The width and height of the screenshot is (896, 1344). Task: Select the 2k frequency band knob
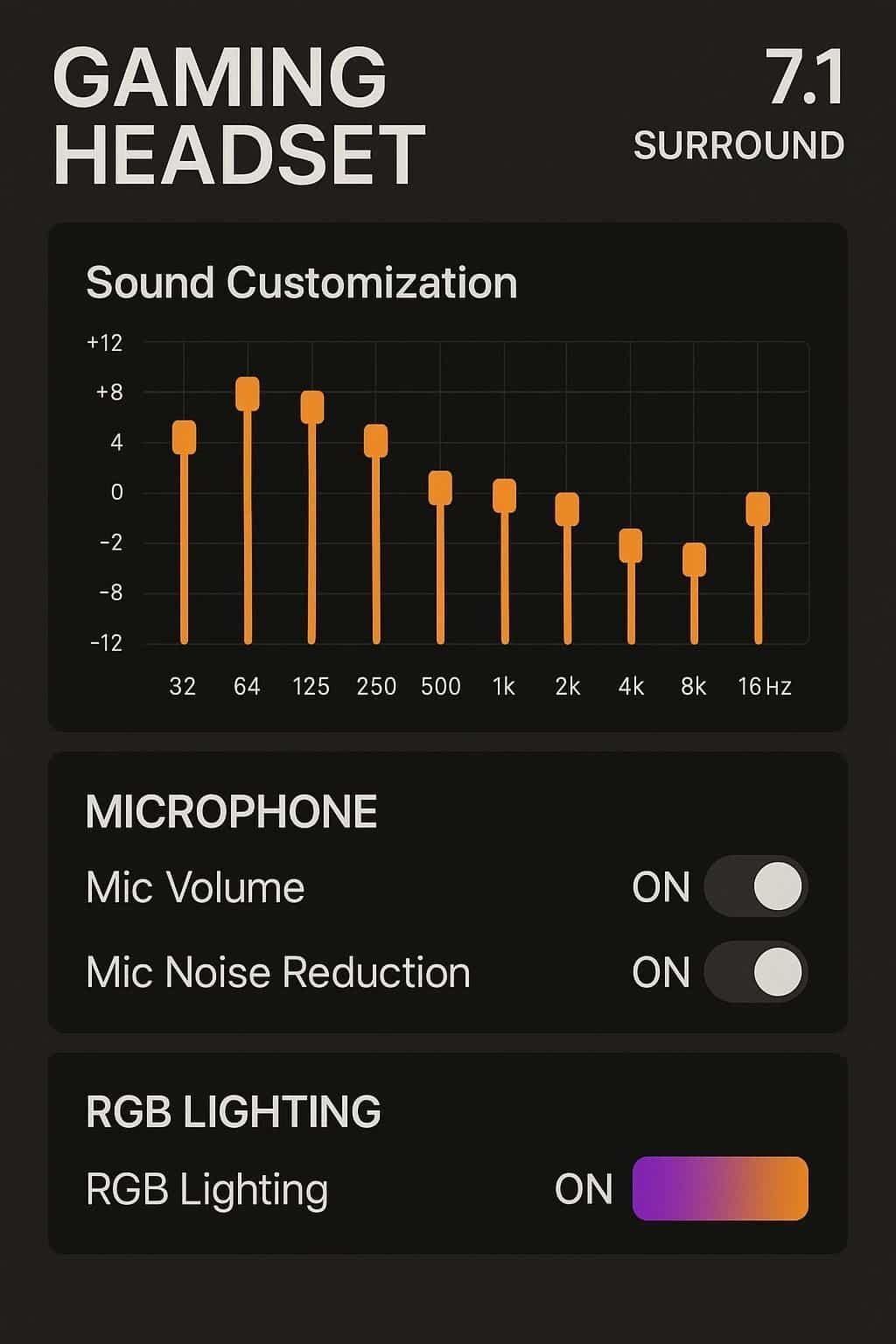pyautogui.click(x=568, y=509)
